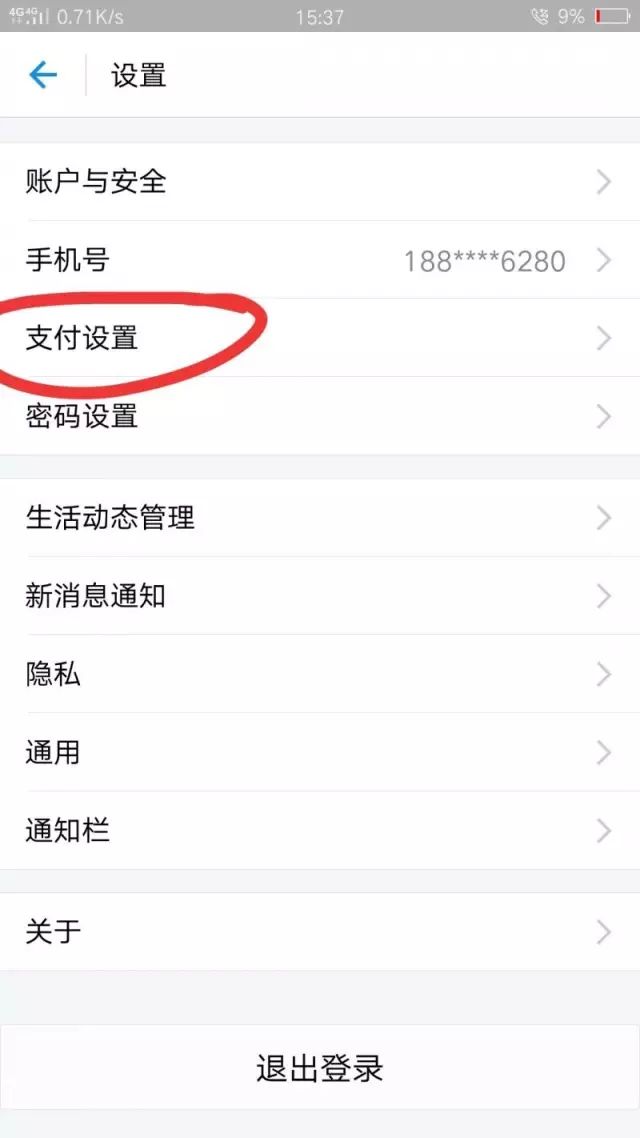
Task: Open 支付设置
Action: [320, 338]
